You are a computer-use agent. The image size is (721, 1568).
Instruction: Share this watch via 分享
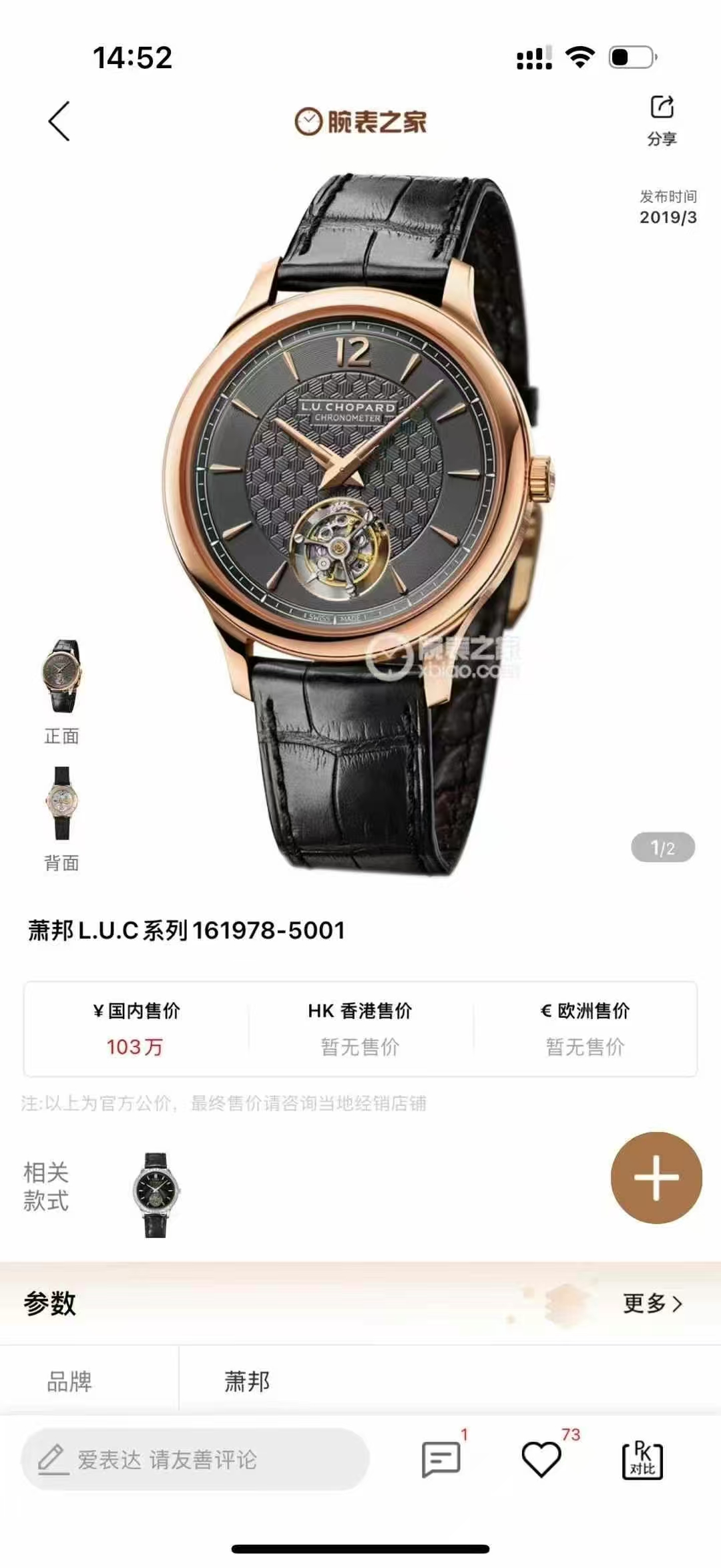[662, 120]
